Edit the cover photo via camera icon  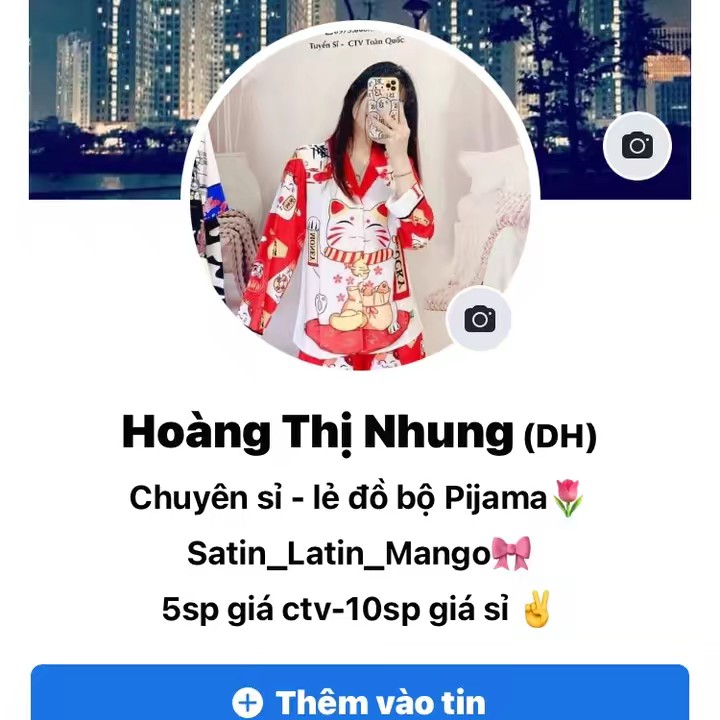point(637,146)
